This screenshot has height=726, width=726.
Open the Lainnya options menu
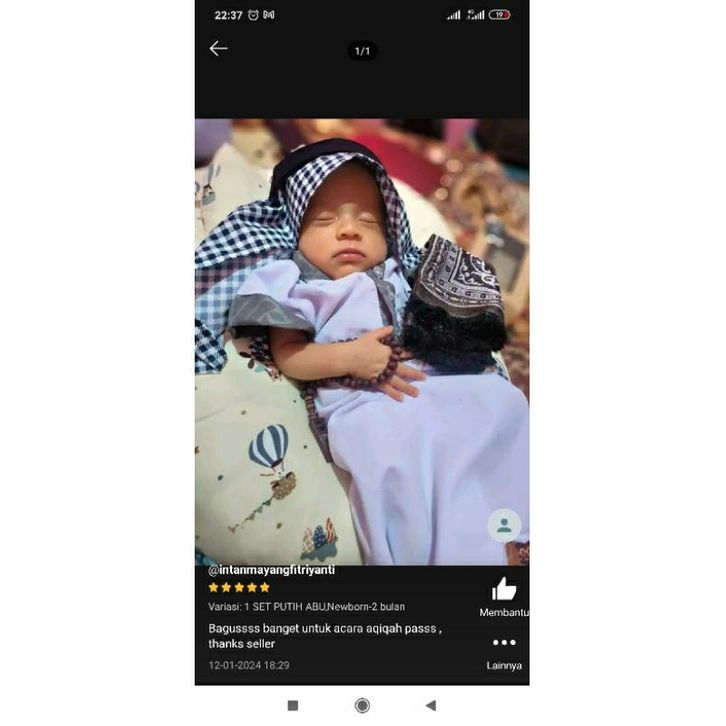coord(504,643)
